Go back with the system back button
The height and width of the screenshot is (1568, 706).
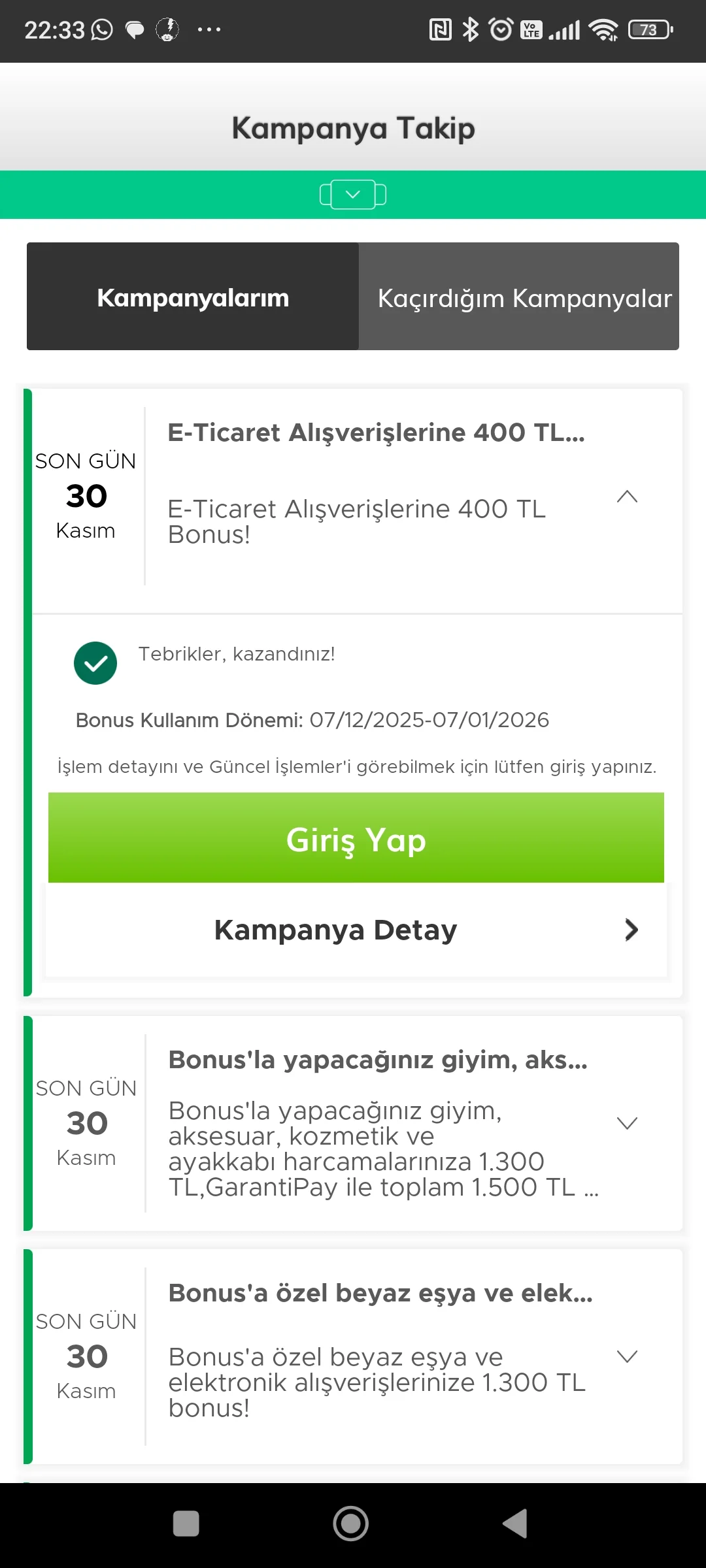[x=515, y=1524]
